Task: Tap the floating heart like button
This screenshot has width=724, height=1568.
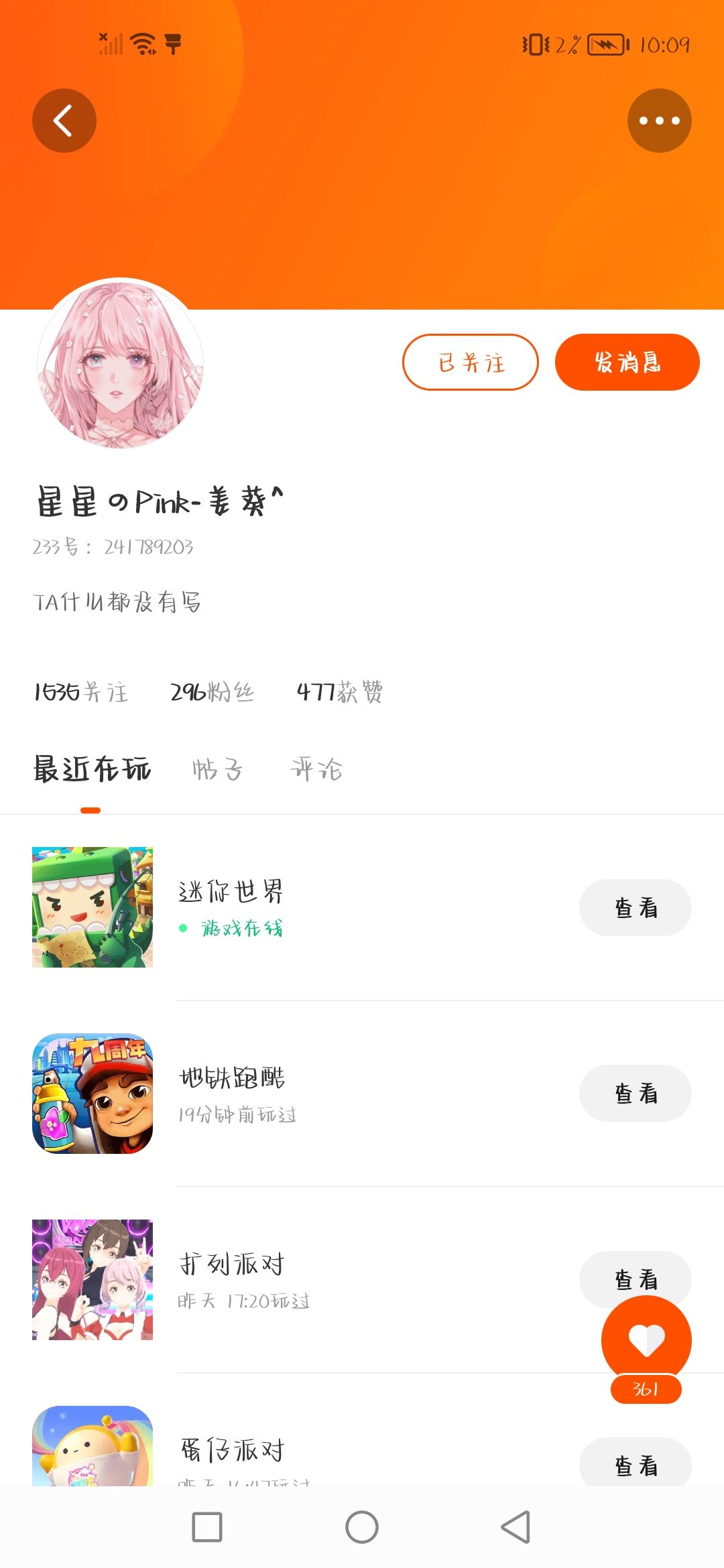Action: click(646, 1340)
